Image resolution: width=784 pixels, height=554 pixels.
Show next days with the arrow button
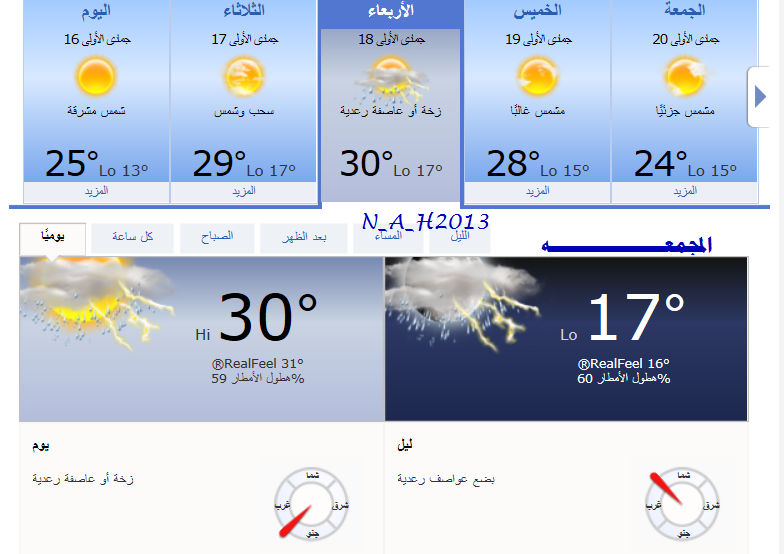(760, 97)
